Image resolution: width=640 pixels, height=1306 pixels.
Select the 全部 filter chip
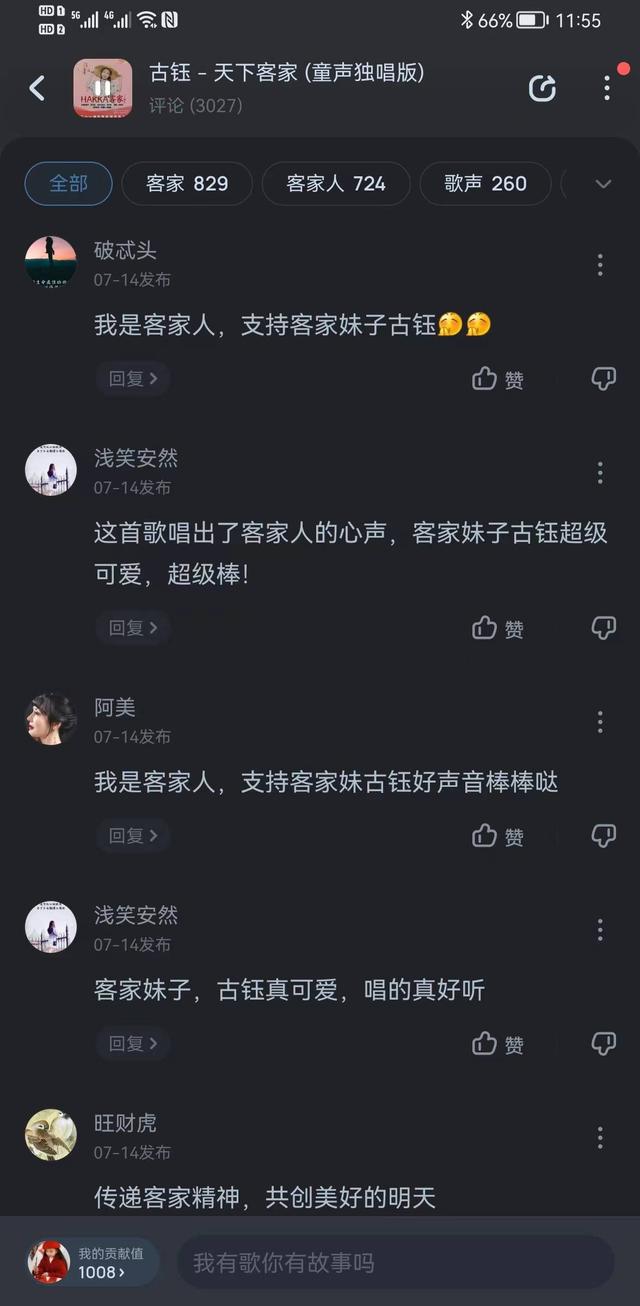pos(69,183)
